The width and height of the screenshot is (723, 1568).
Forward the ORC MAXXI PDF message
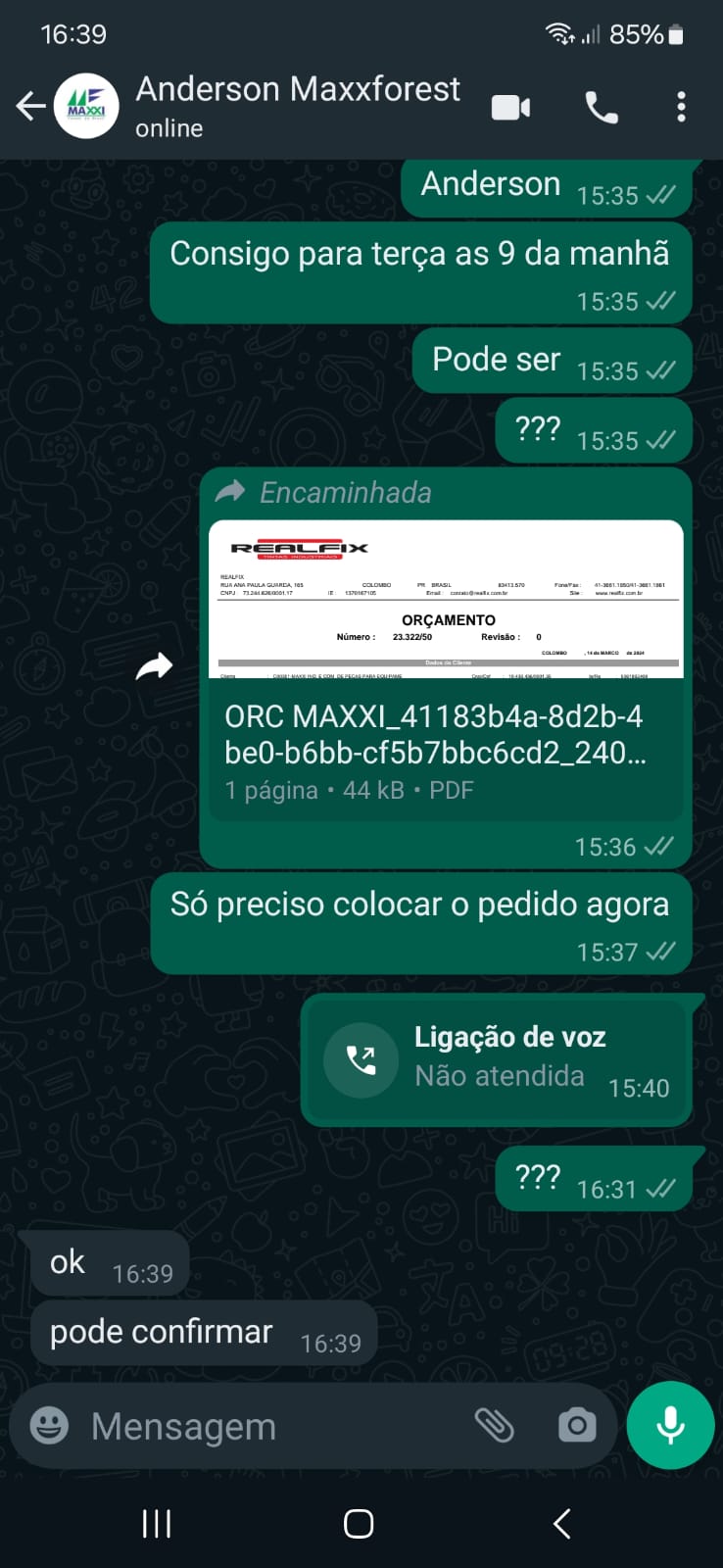click(x=154, y=667)
